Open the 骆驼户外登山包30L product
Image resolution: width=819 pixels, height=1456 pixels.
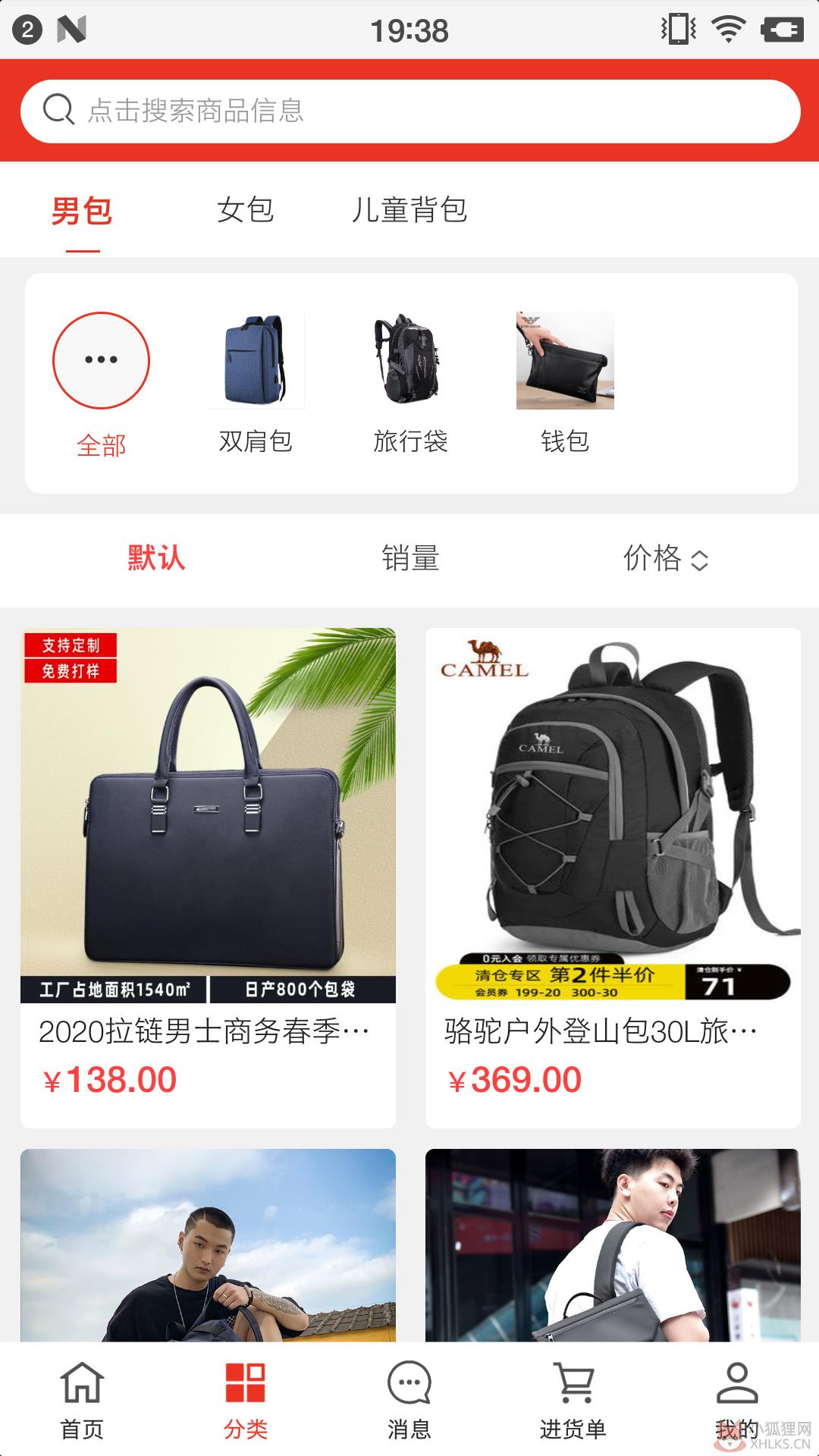613,877
